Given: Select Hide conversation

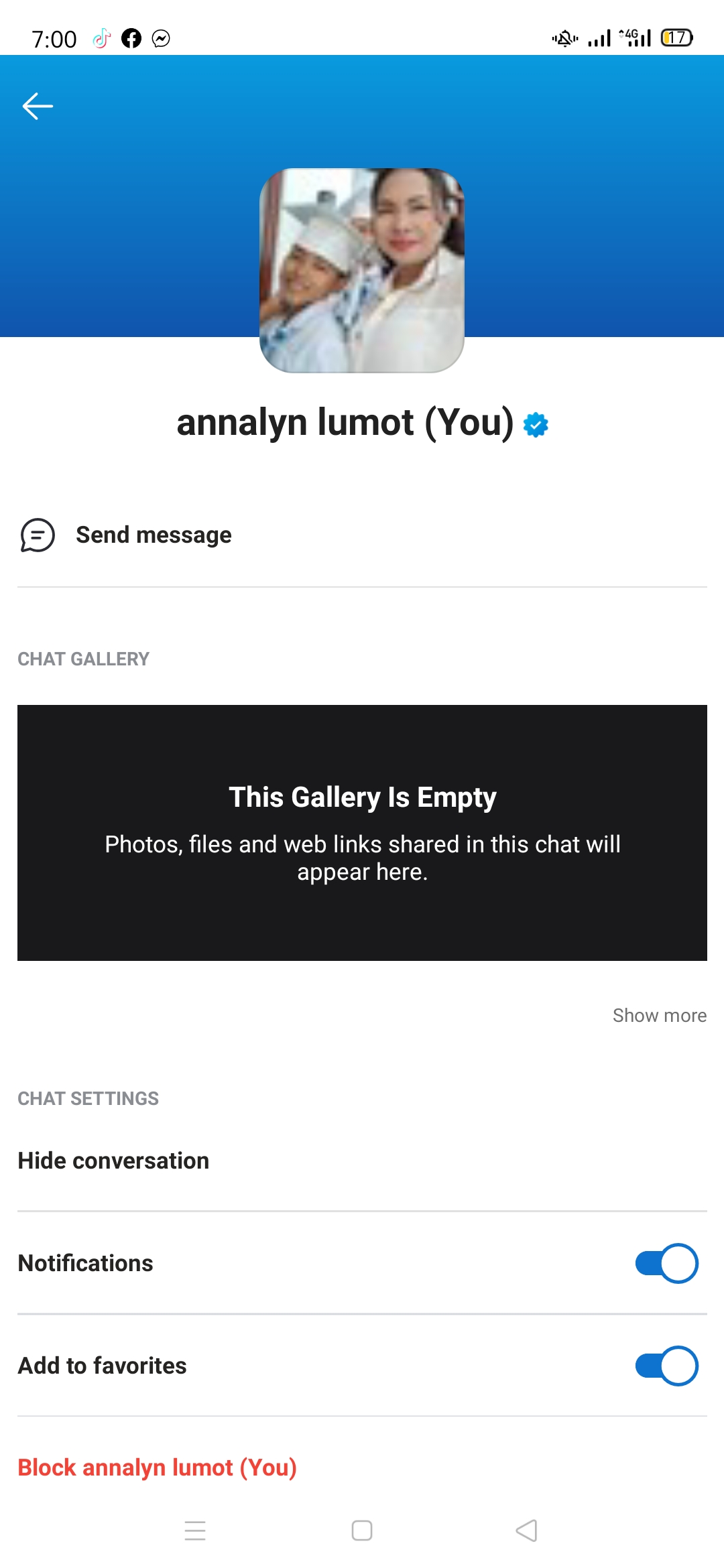Looking at the screenshot, I should (362, 1161).
